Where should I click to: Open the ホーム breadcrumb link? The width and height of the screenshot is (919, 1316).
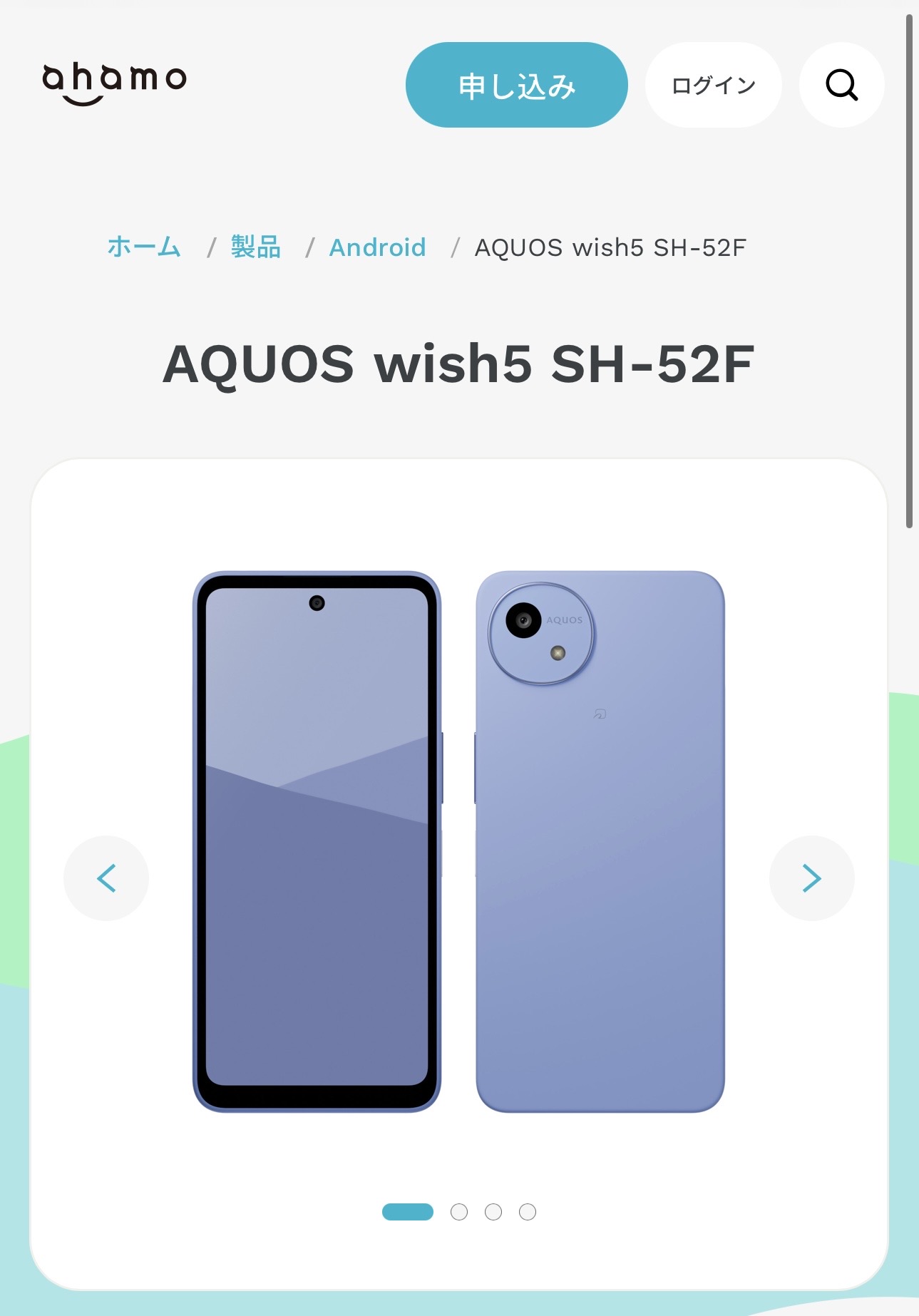tap(144, 247)
